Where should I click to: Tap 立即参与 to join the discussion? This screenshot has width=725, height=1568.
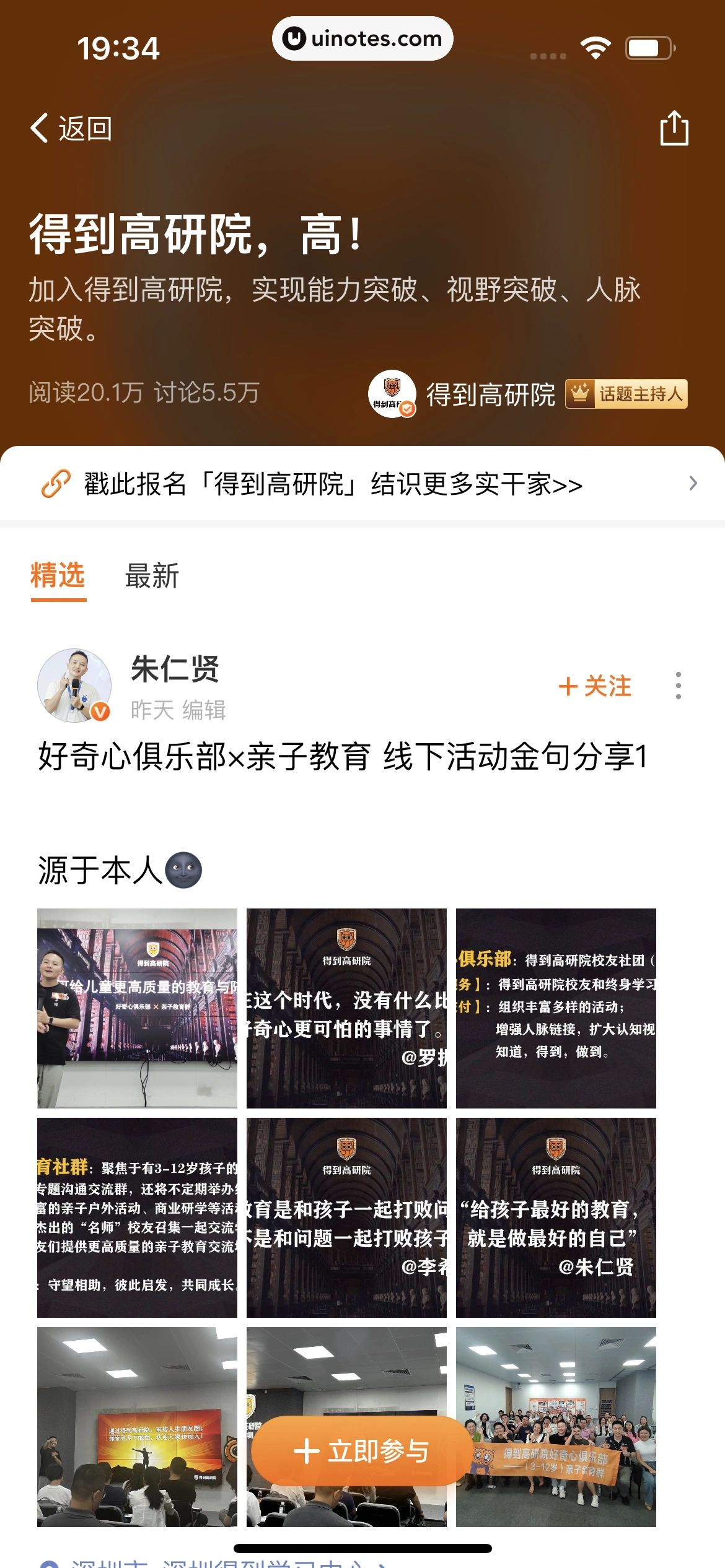[x=361, y=1451]
